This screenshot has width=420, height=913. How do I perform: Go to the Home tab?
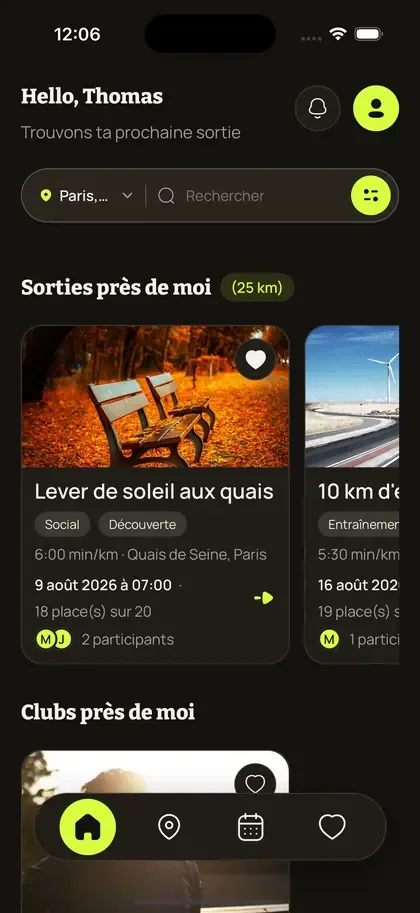(x=88, y=827)
